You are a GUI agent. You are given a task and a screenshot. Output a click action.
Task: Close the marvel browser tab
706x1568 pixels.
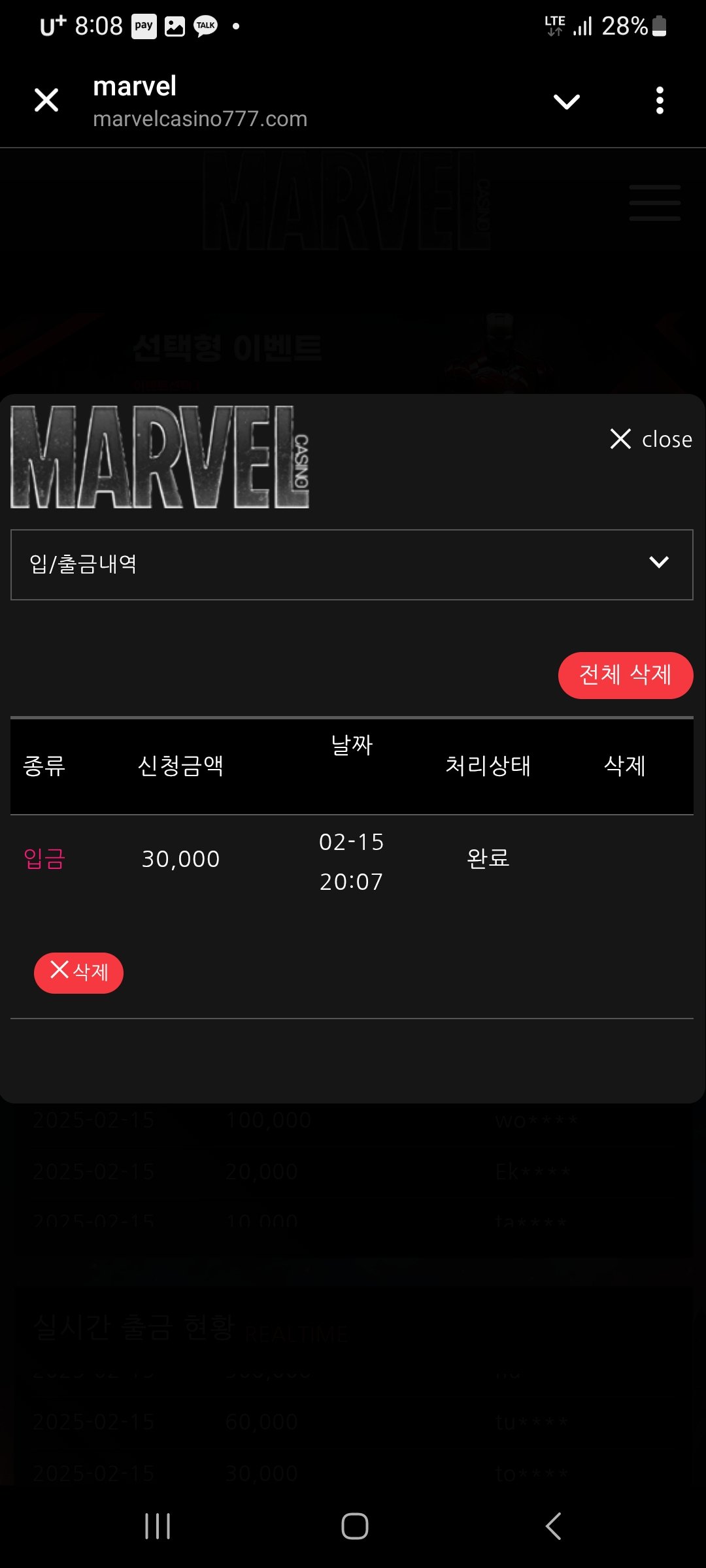(46, 101)
